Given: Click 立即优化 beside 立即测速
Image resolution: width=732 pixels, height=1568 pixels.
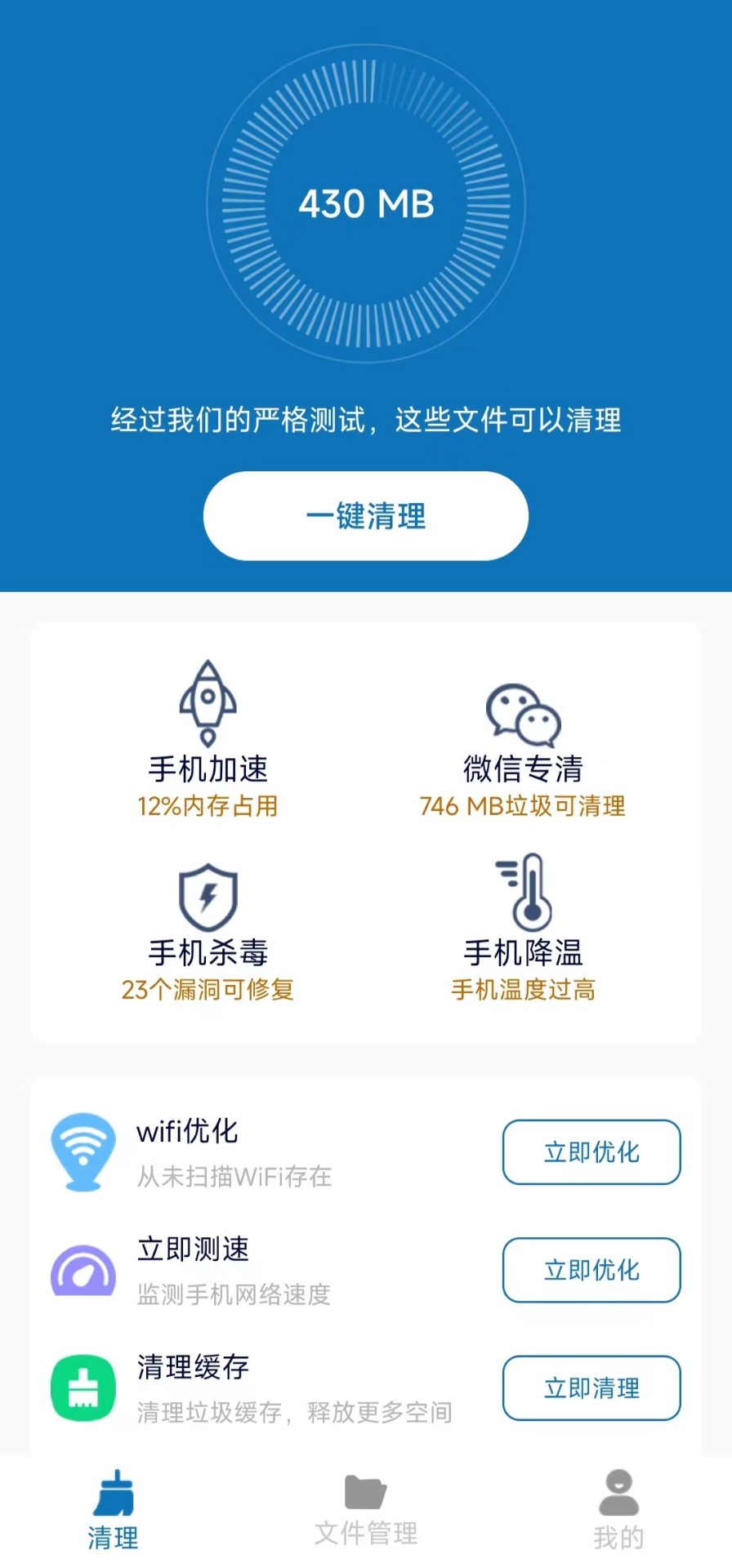Looking at the screenshot, I should click(591, 1271).
